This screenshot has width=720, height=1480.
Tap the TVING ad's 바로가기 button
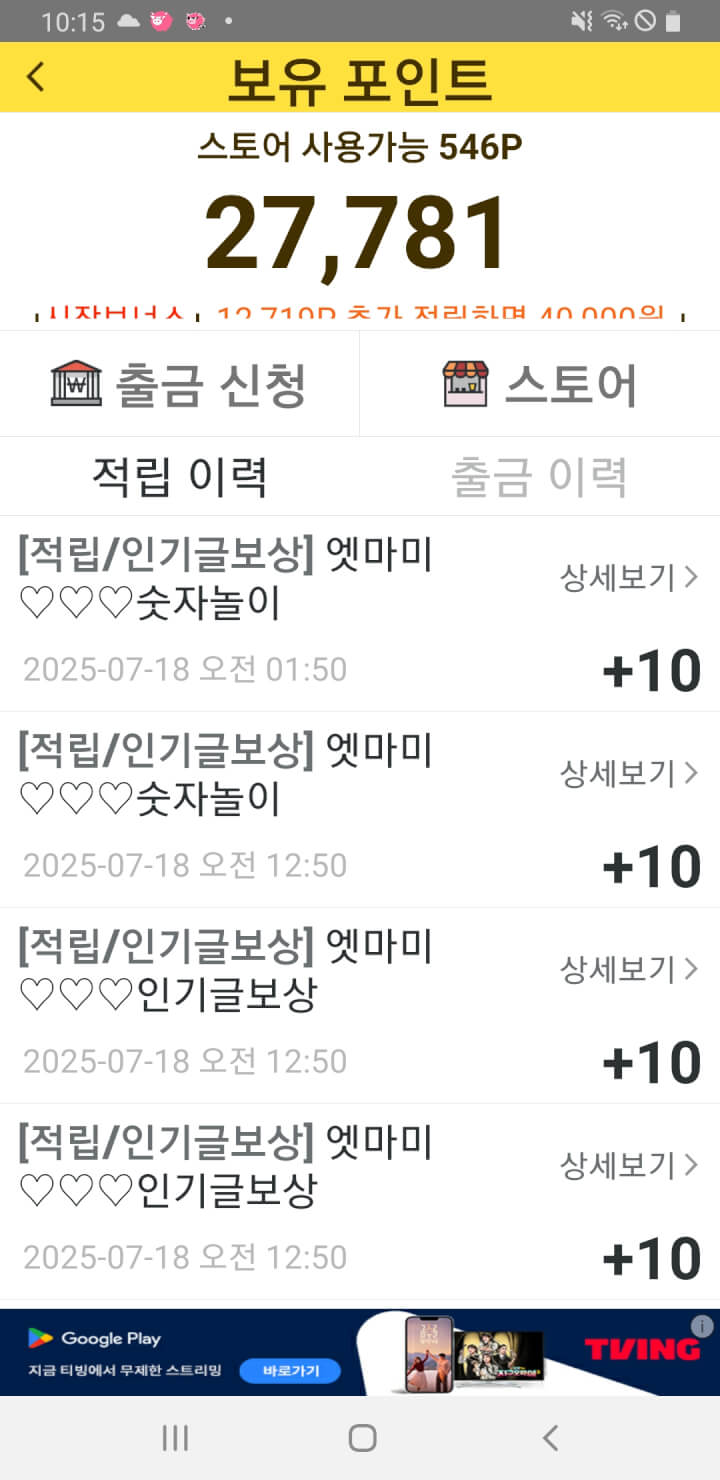point(290,1371)
